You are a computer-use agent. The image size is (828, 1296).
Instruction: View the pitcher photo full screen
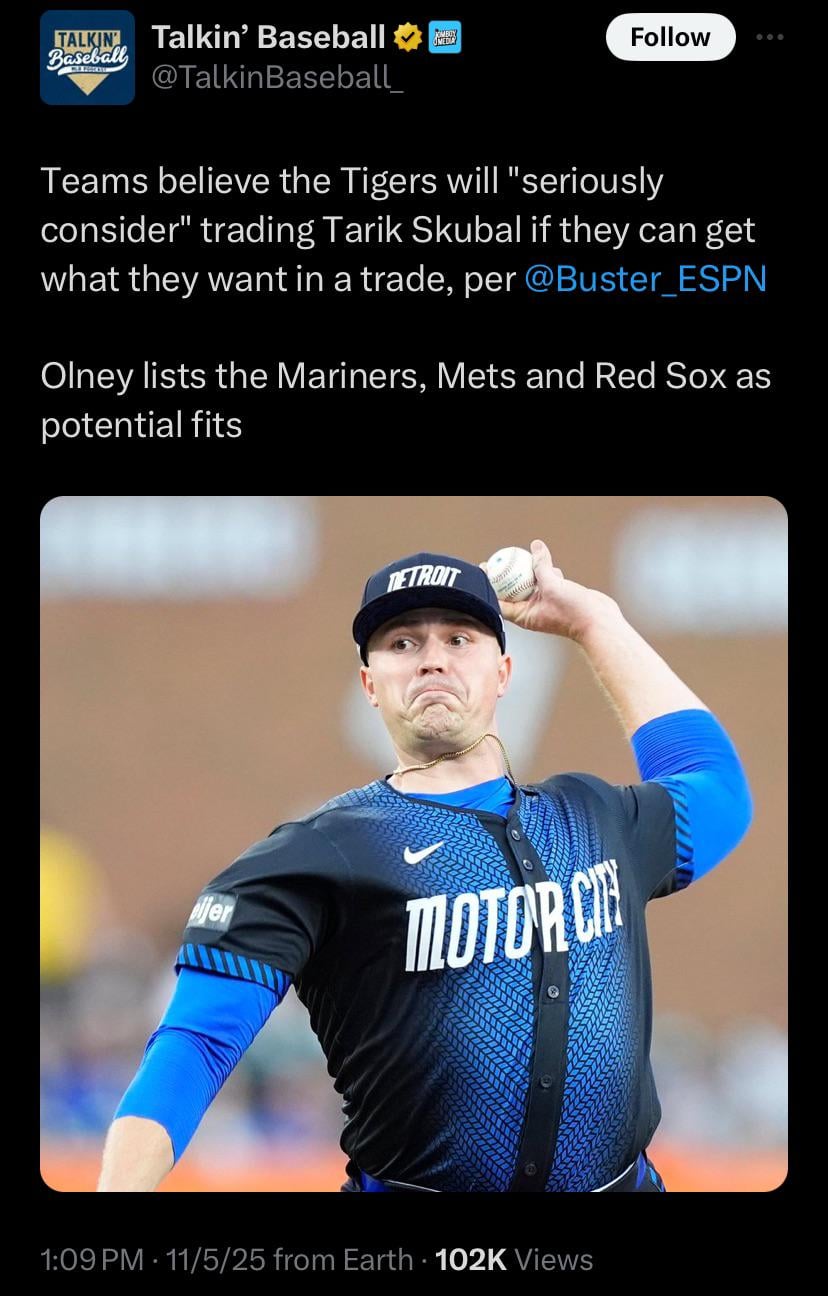(414, 843)
